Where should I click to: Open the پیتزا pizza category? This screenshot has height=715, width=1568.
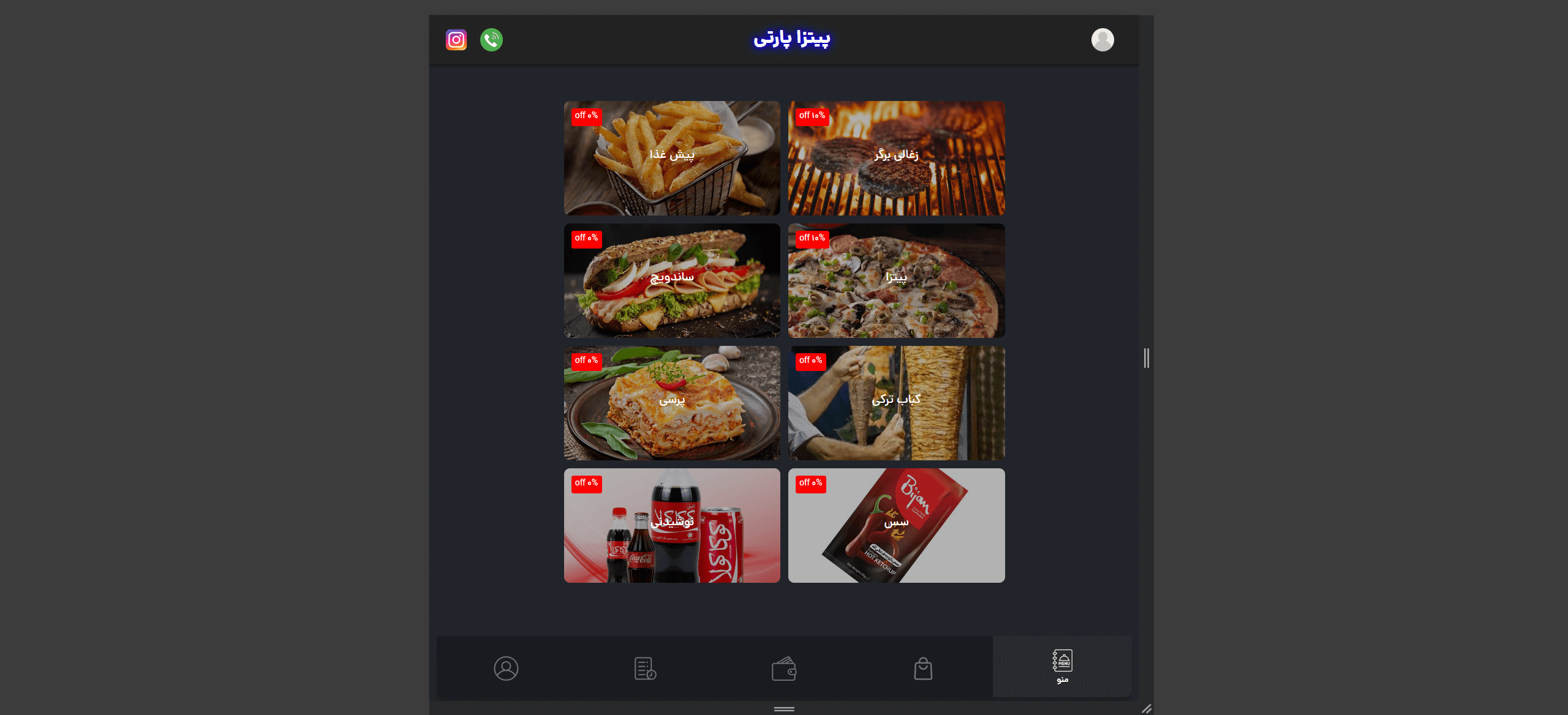tap(896, 280)
